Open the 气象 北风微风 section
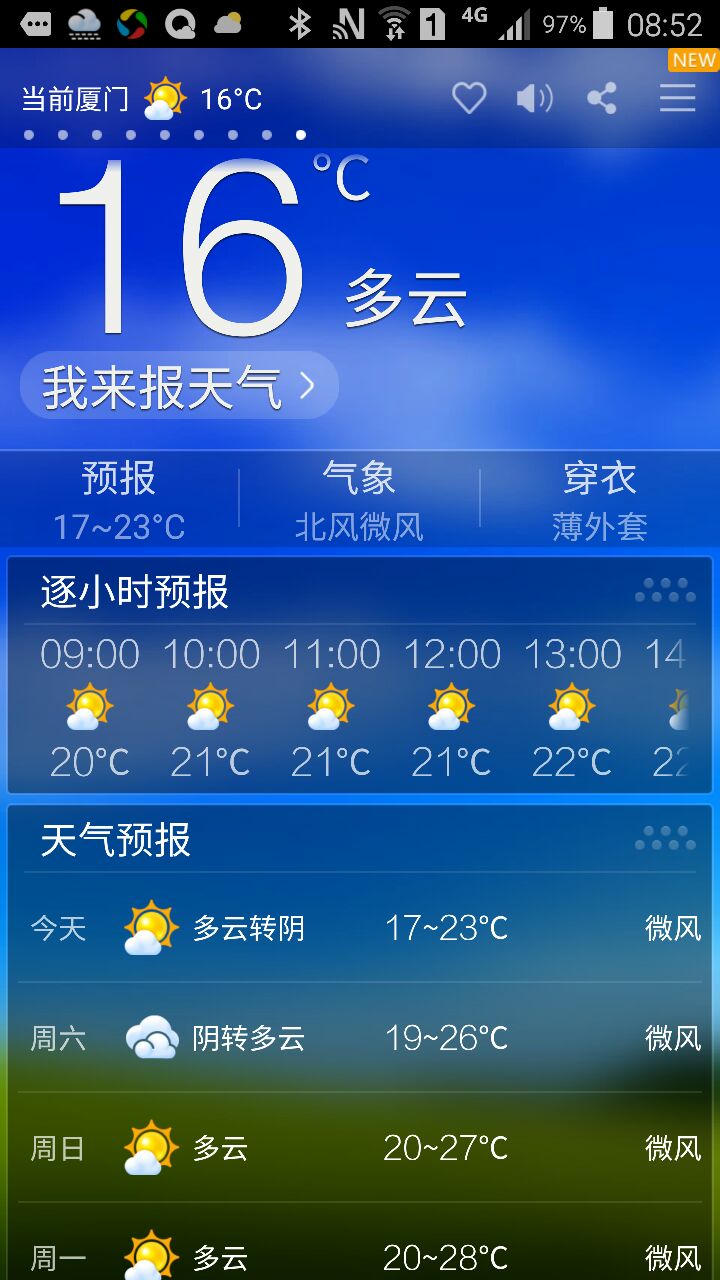Viewport: 720px width, 1280px height. 359,500
